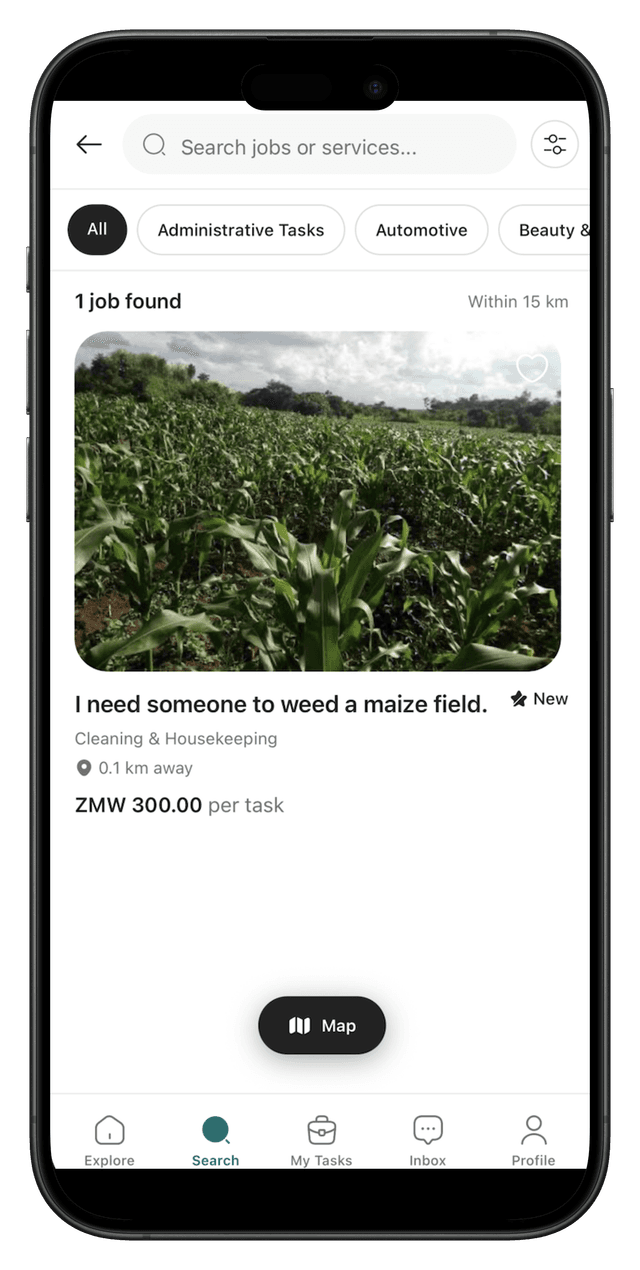View the Profile tab
The width and height of the screenshot is (640, 1270).
click(533, 1140)
